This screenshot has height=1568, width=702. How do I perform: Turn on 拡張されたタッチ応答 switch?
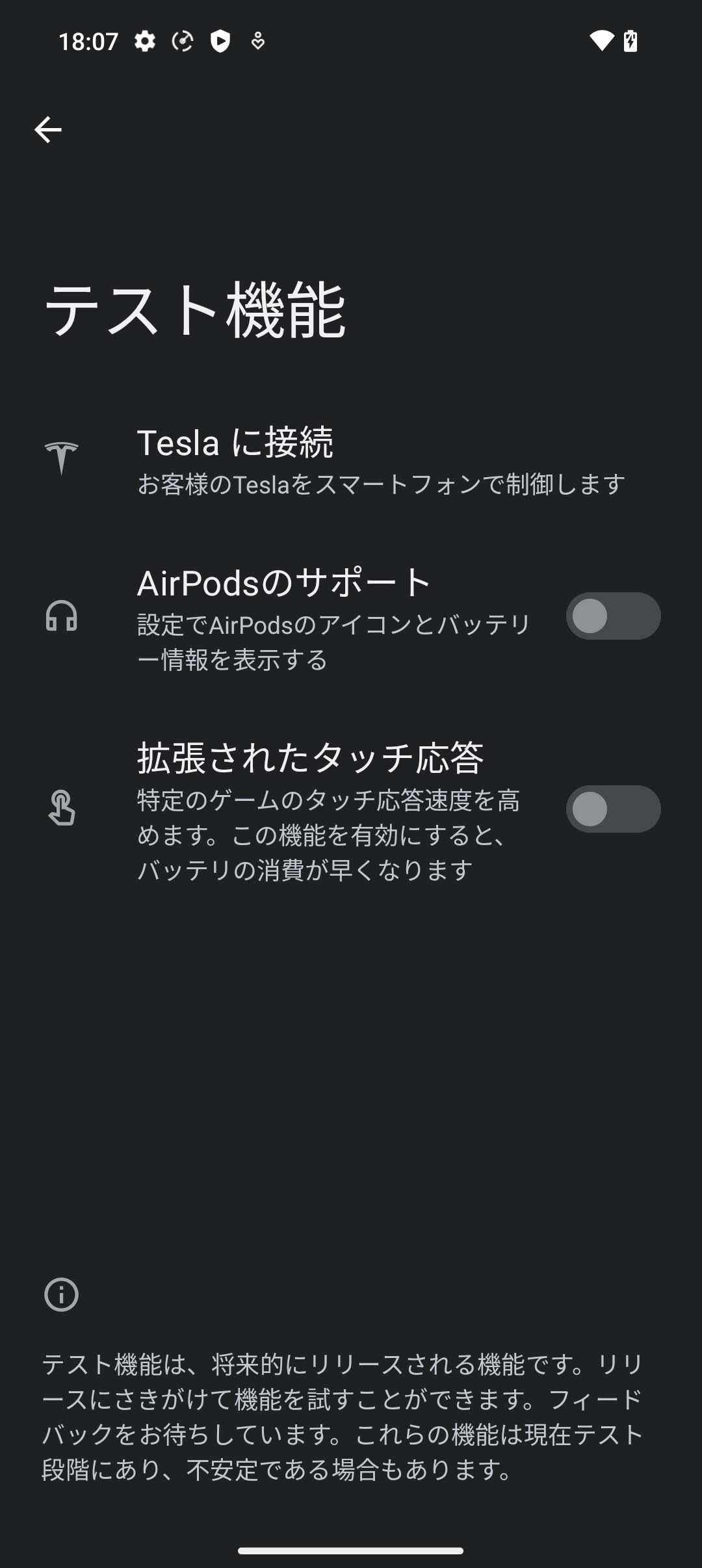(612, 809)
